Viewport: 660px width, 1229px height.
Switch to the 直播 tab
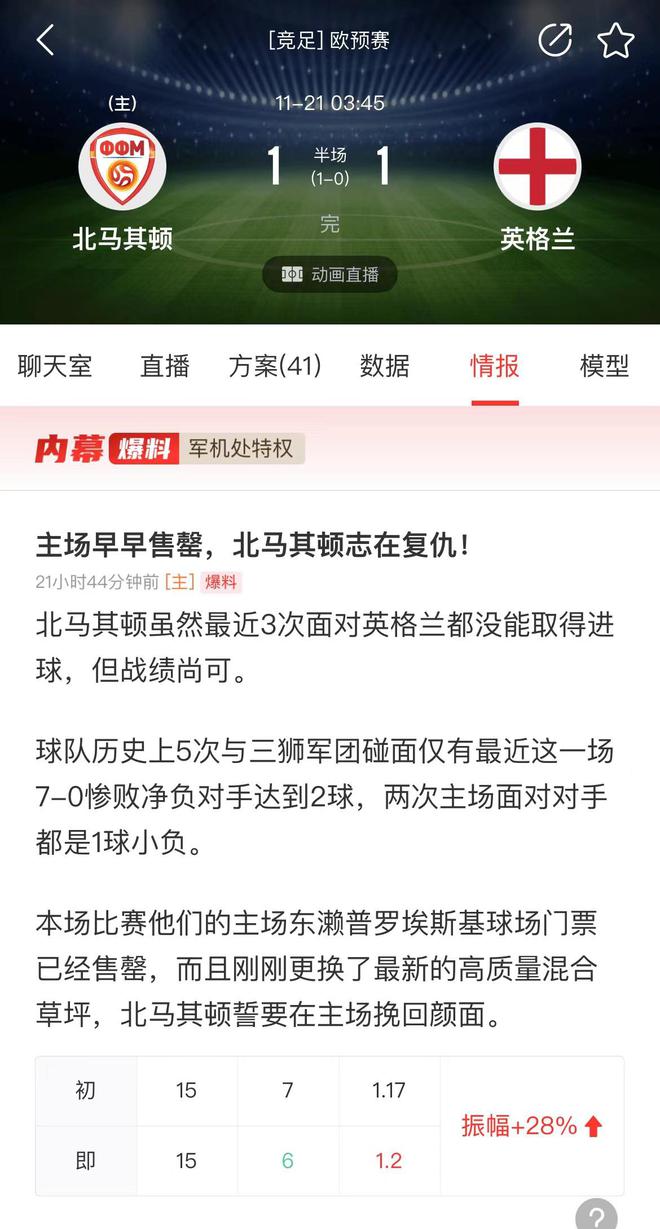[x=165, y=366]
